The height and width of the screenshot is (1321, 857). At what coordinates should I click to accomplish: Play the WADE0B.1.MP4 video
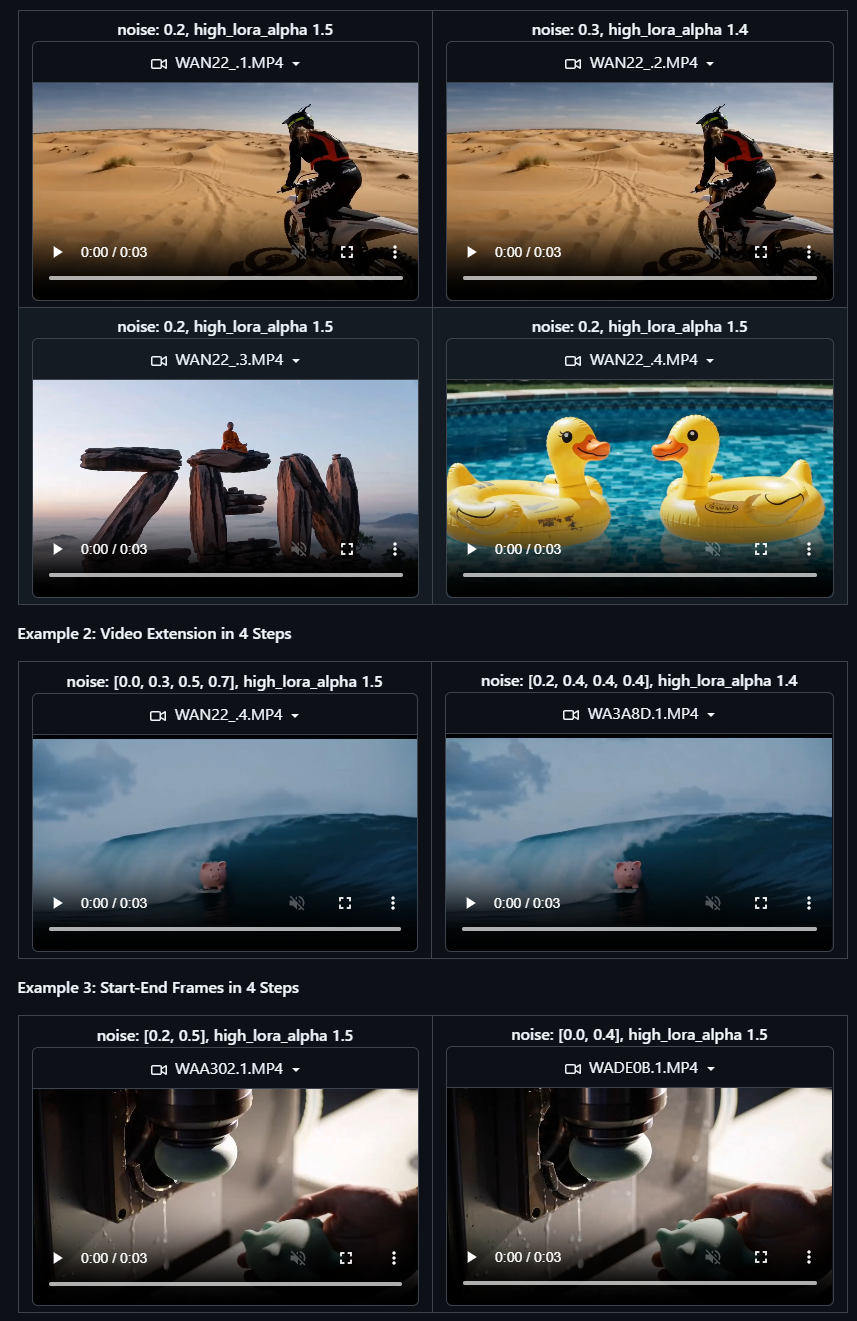[x=472, y=1257]
